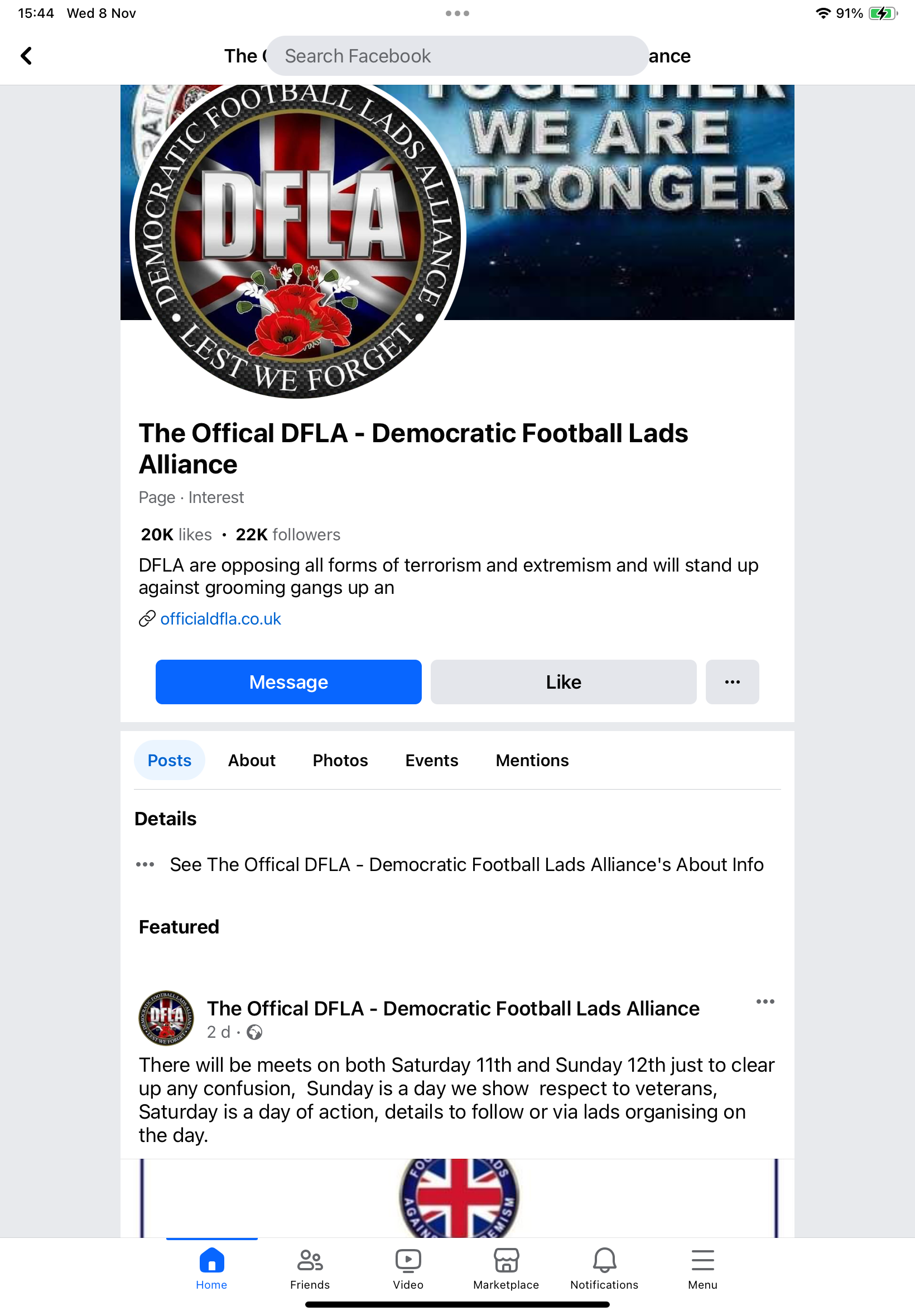
Task: Switch to the Photos tab
Action: click(340, 760)
